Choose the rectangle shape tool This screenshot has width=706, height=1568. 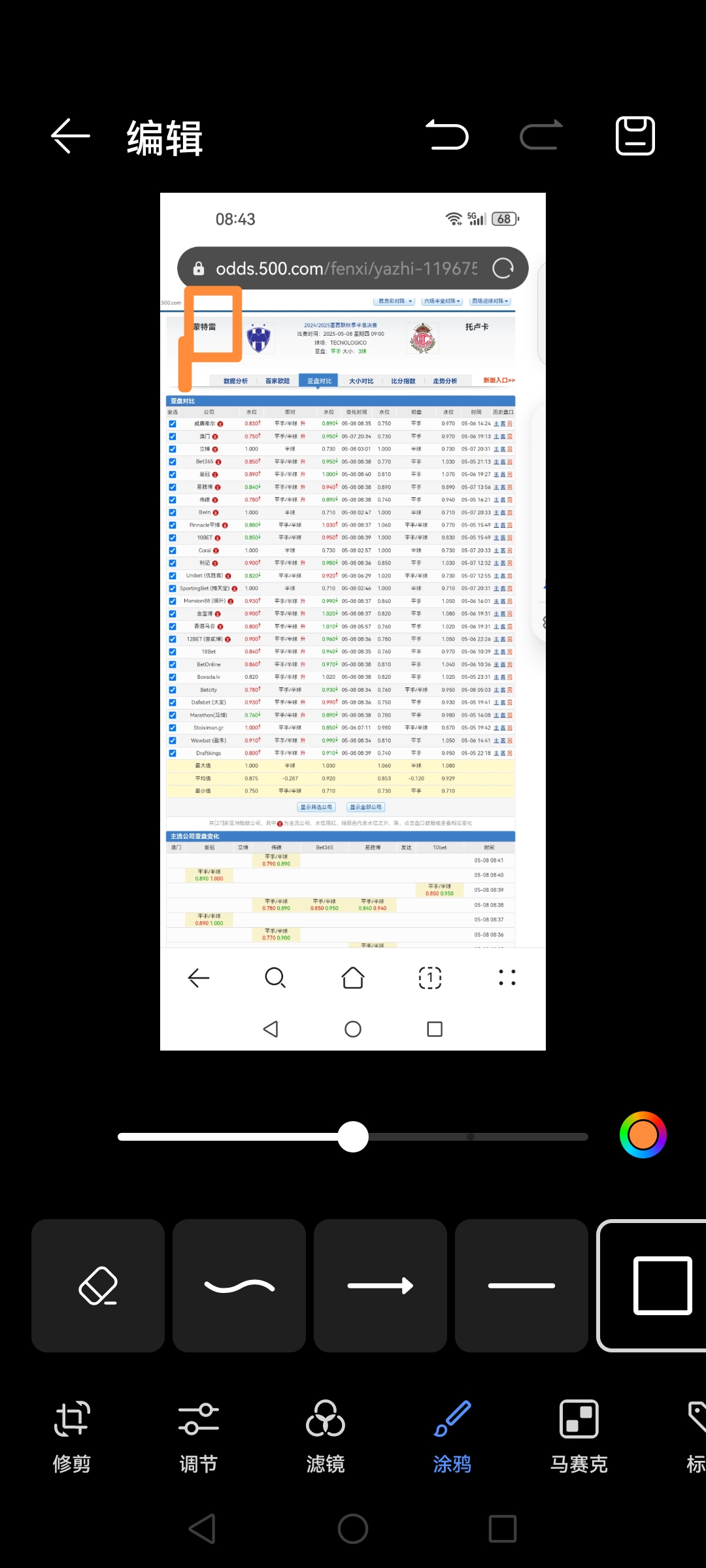pos(662,1285)
